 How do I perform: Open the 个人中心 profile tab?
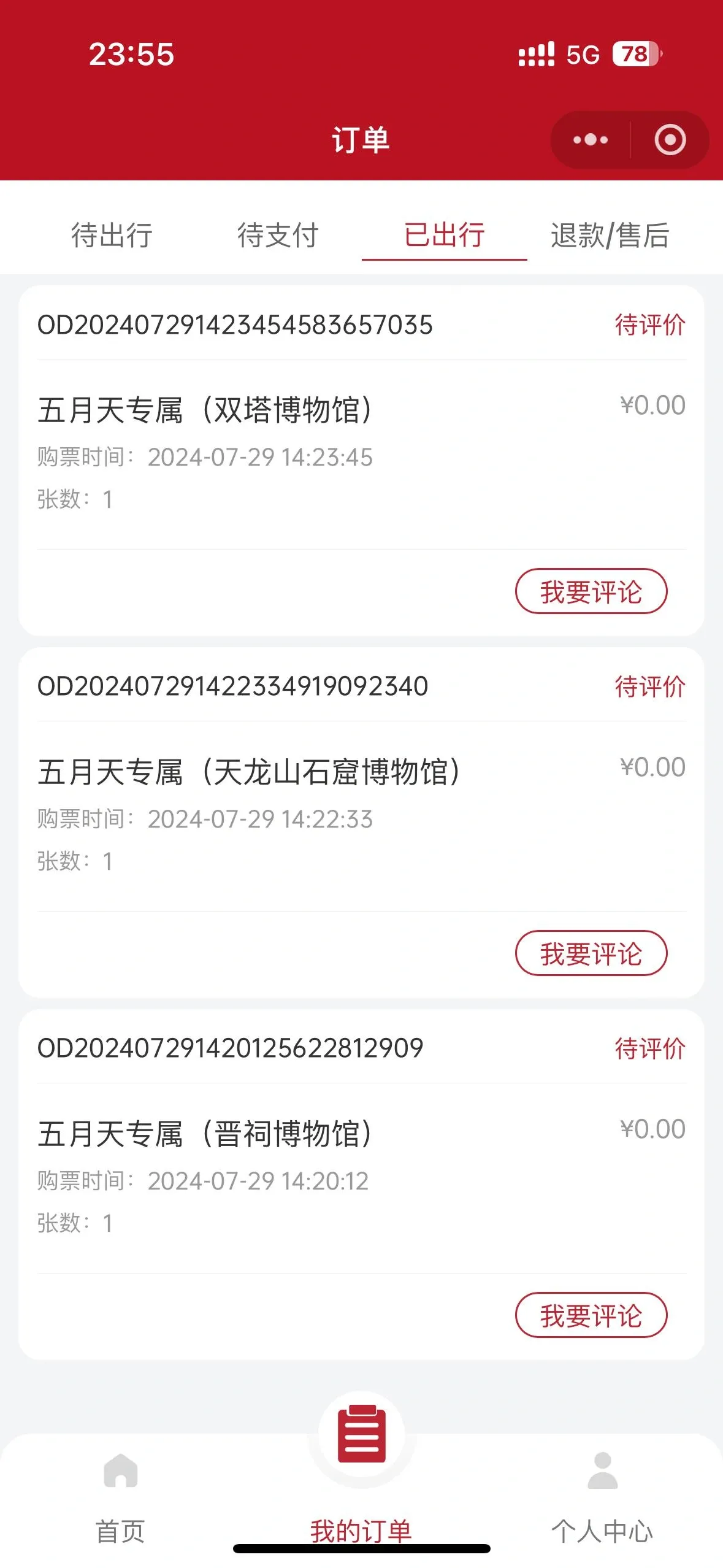(602, 1497)
